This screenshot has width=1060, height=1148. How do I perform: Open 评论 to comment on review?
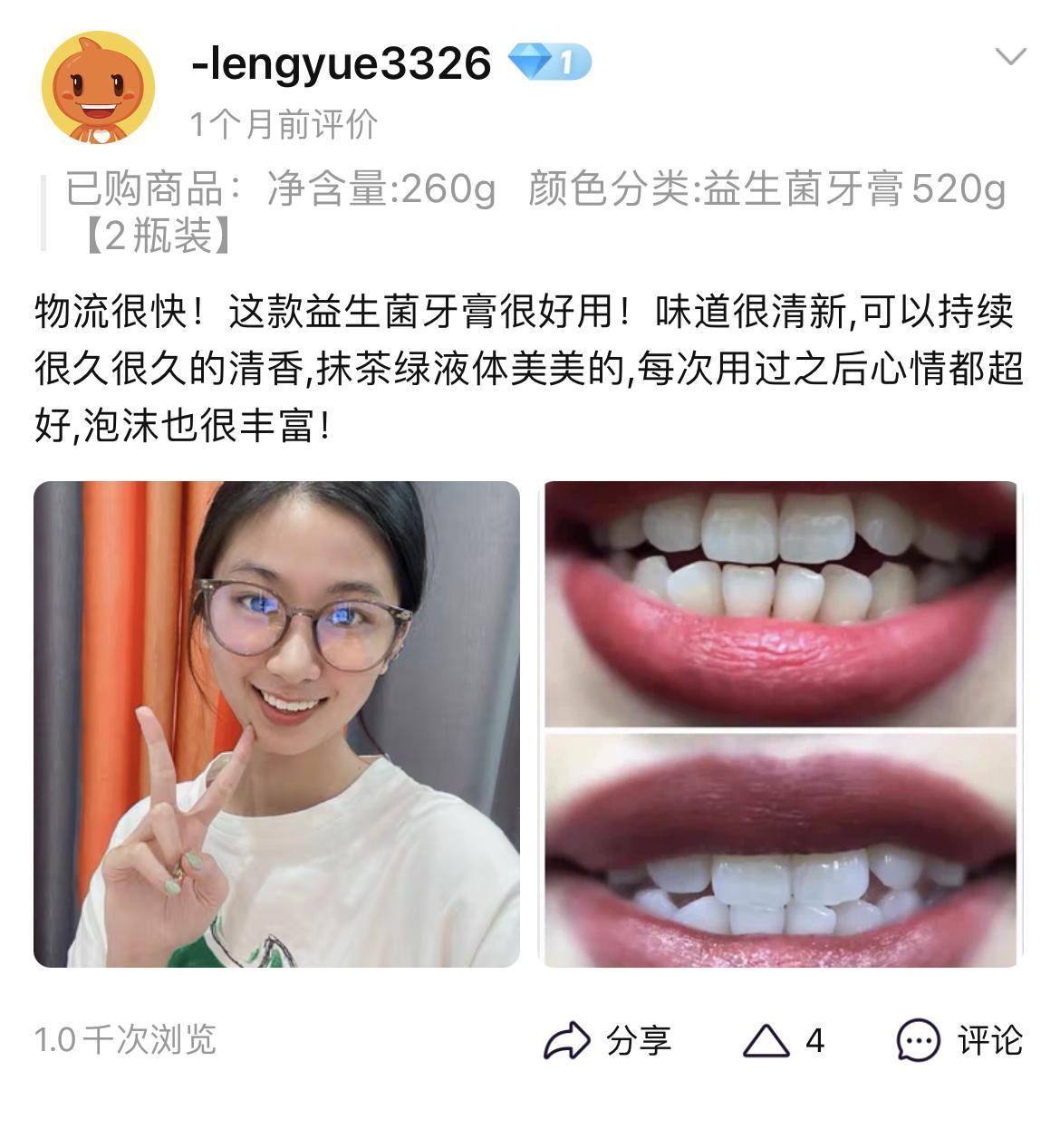(x=959, y=1040)
